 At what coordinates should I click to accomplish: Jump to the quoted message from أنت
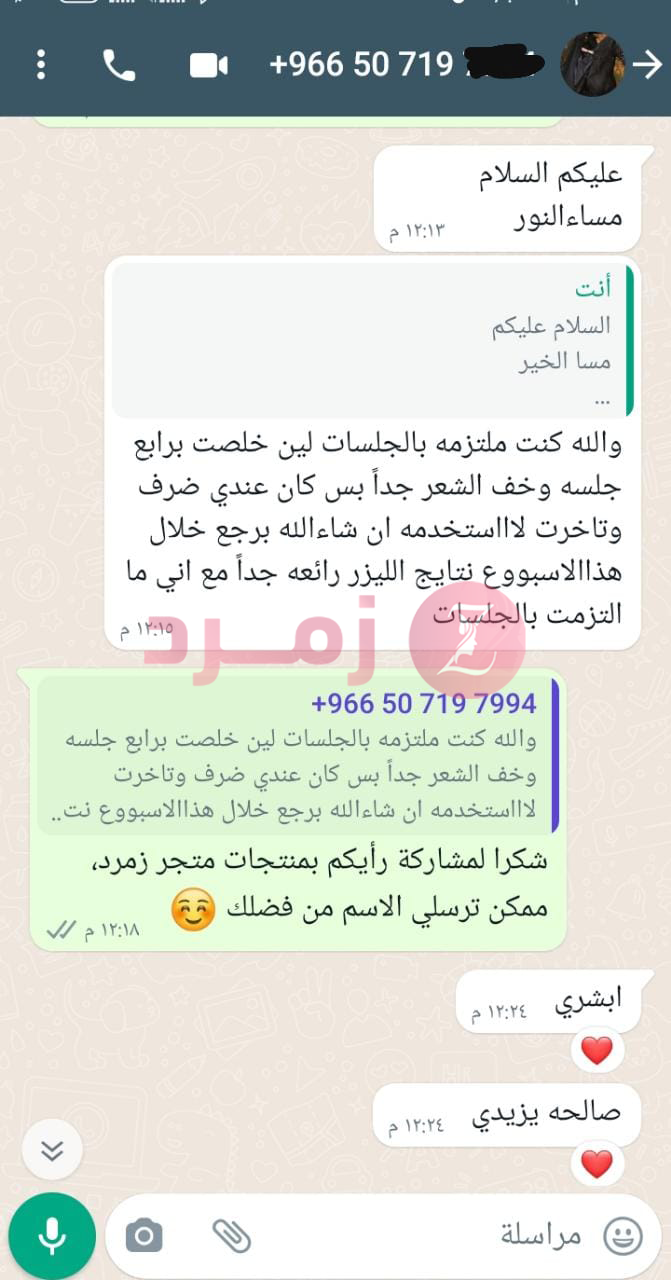pos(372,340)
